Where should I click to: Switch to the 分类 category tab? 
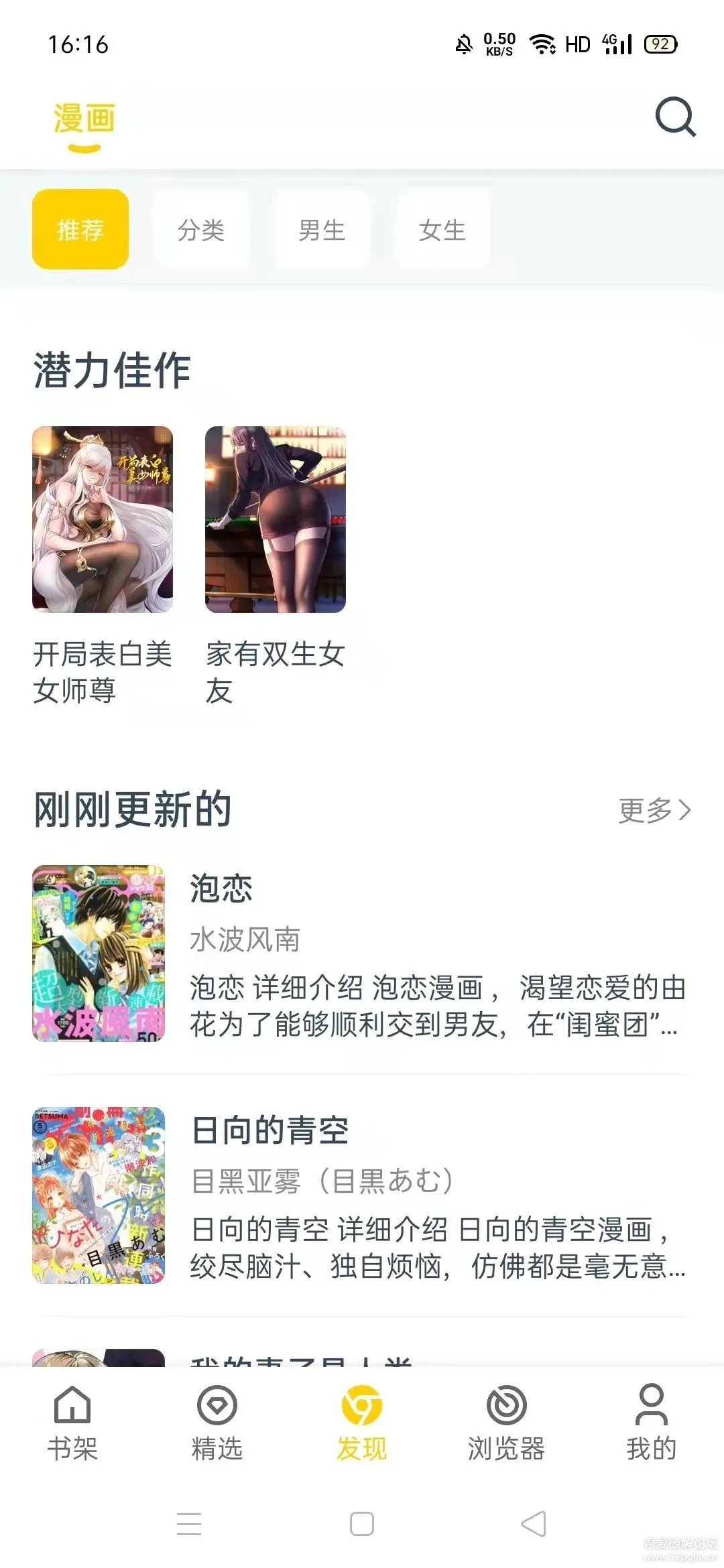(202, 231)
